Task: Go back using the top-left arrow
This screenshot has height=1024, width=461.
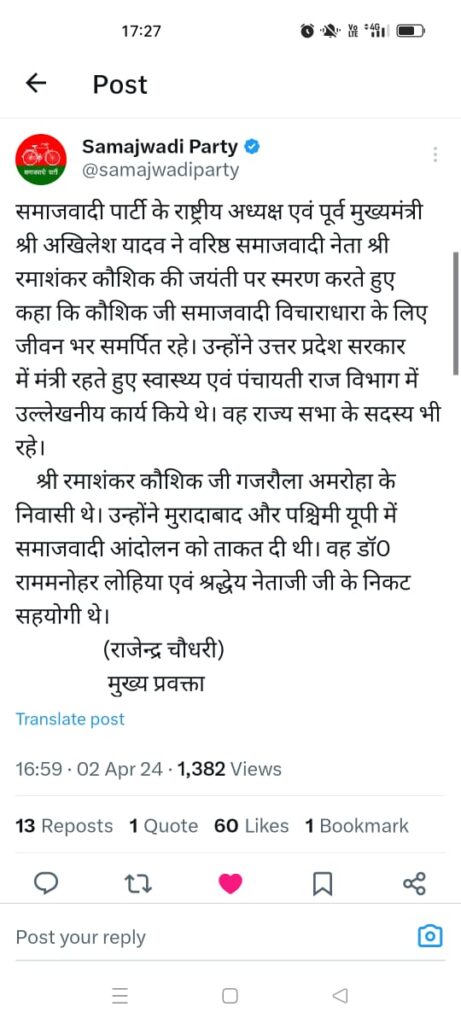Action: pos(35,84)
